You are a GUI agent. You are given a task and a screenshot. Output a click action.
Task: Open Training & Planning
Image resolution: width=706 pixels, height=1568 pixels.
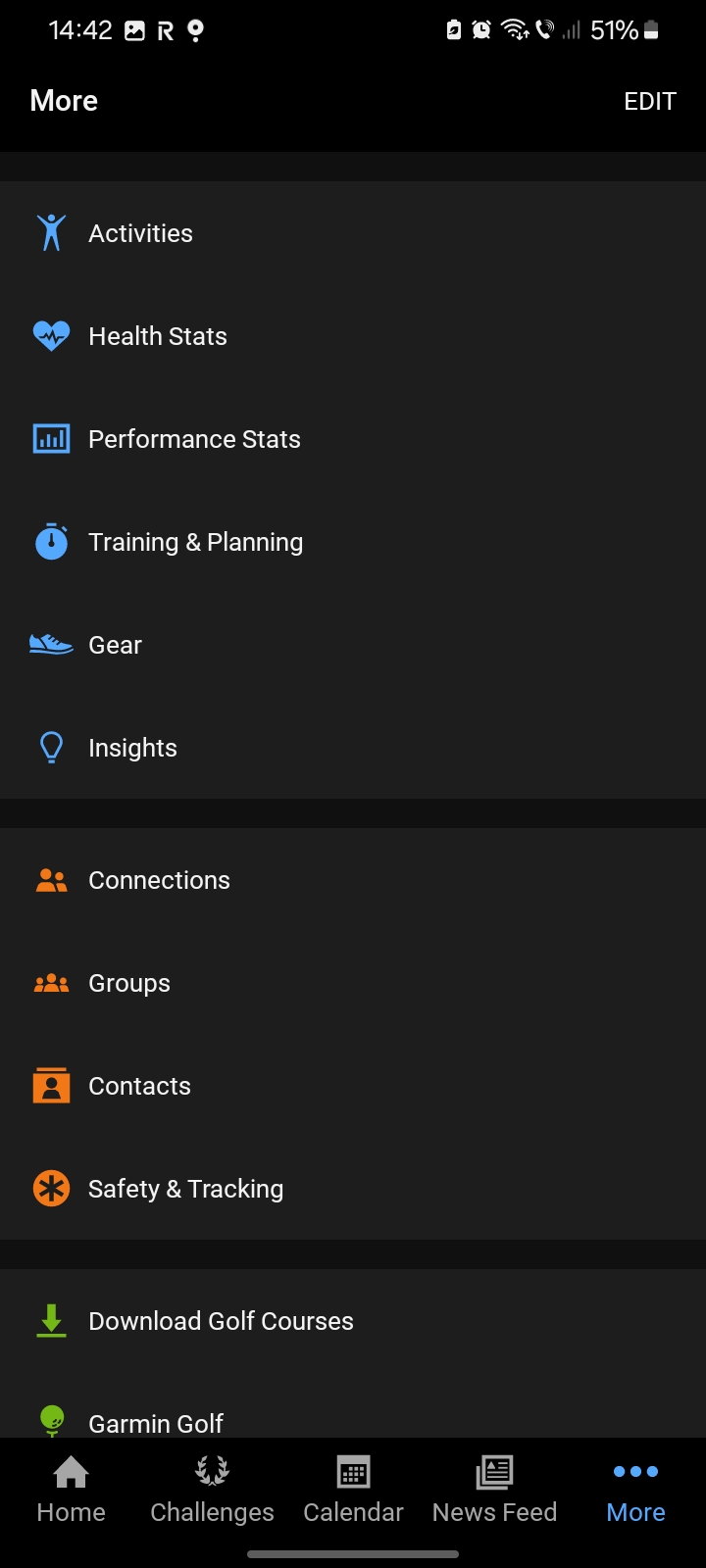[x=353, y=542]
